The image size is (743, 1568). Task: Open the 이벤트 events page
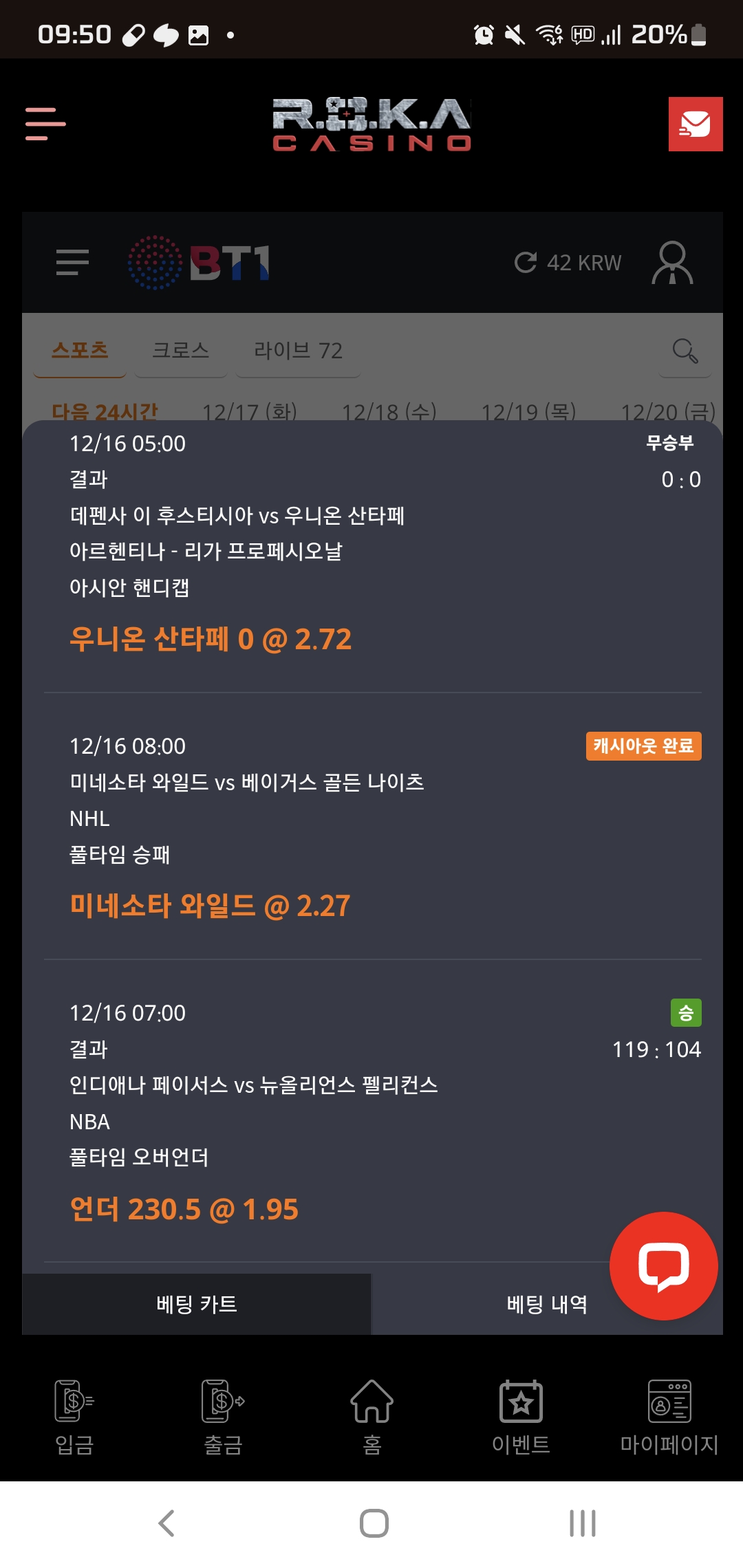point(521,1417)
